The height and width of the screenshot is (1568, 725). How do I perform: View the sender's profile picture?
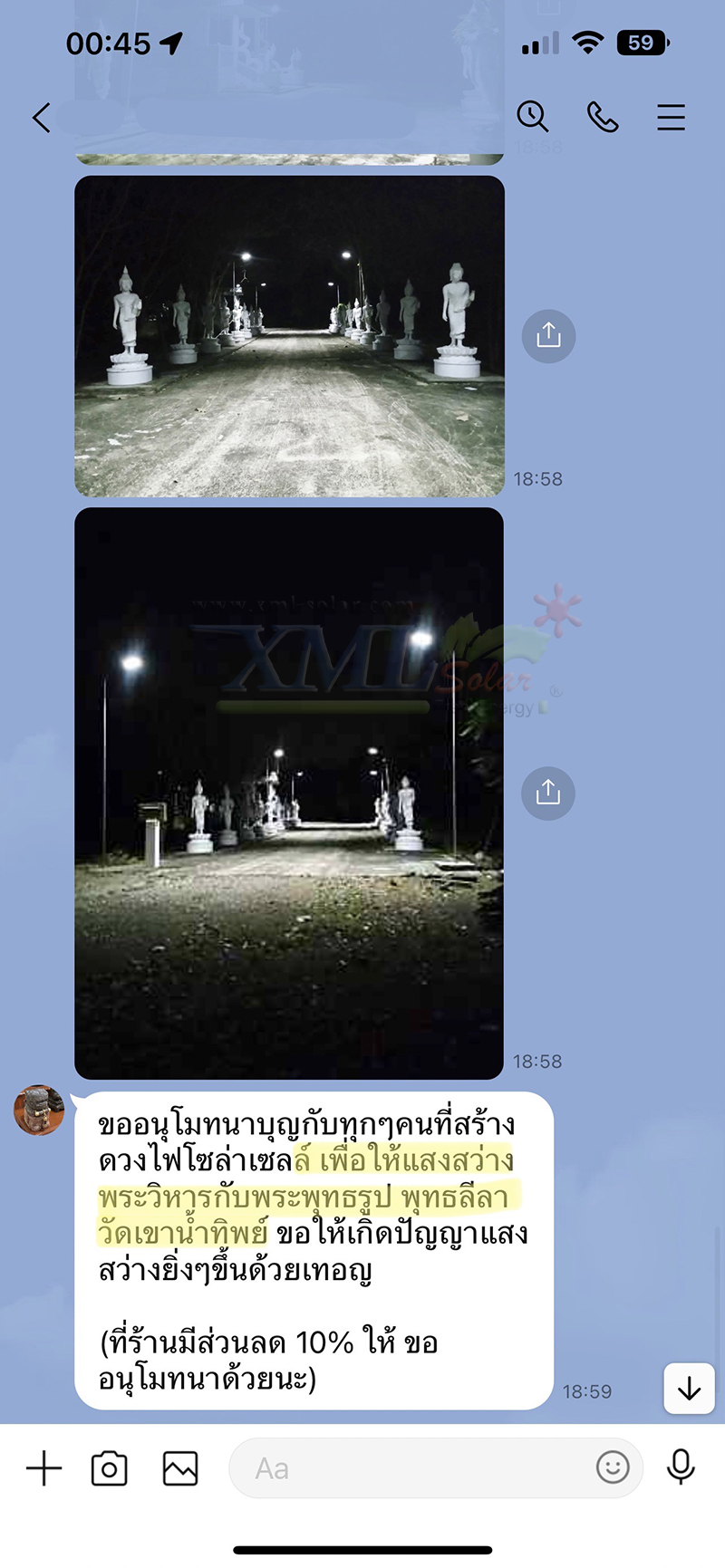point(39,1110)
